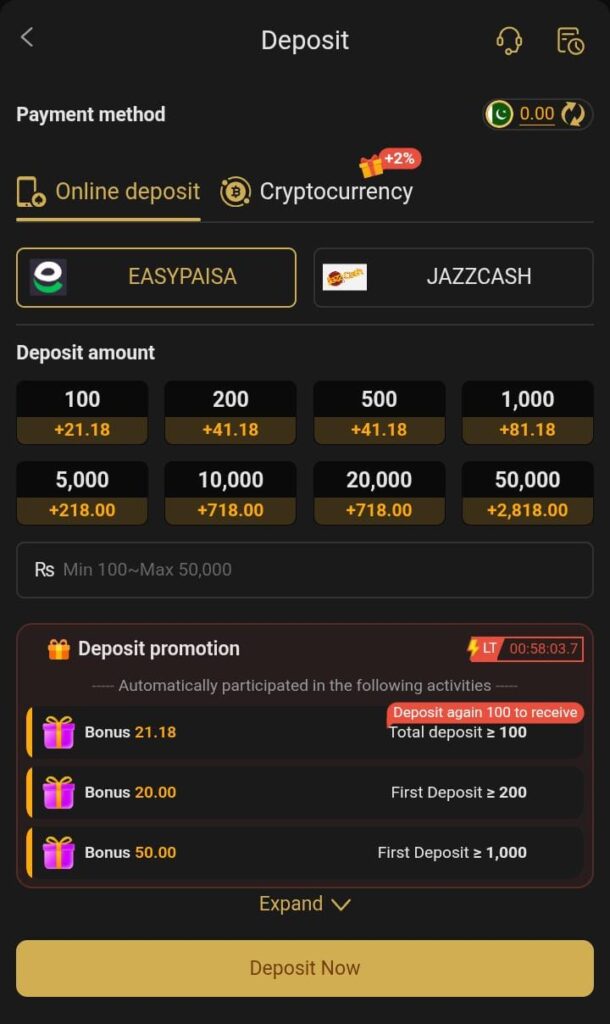Pick the 50,000 deposit amount
The width and height of the screenshot is (610, 1024).
pyautogui.click(x=527, y=494)
